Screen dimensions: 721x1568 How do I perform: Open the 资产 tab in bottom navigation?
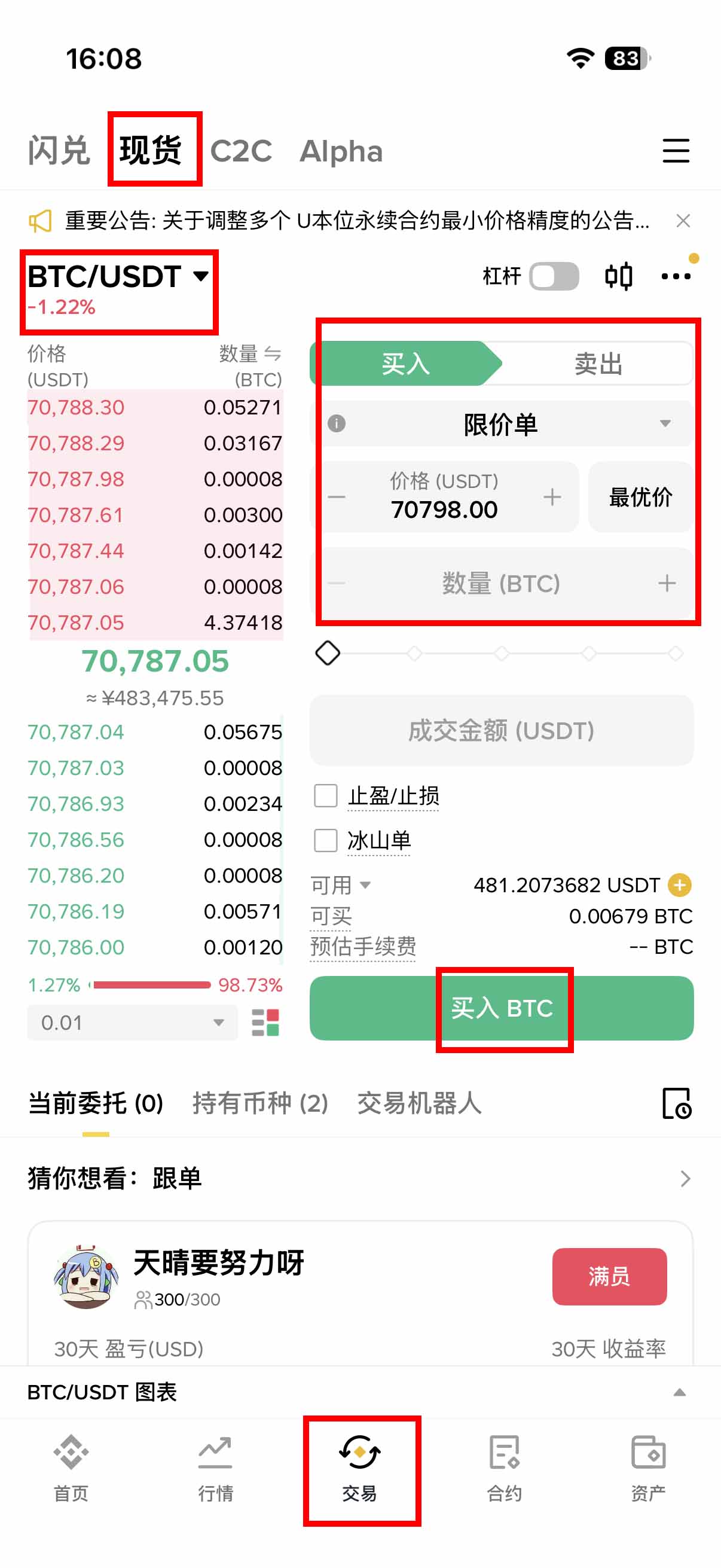647,1467
